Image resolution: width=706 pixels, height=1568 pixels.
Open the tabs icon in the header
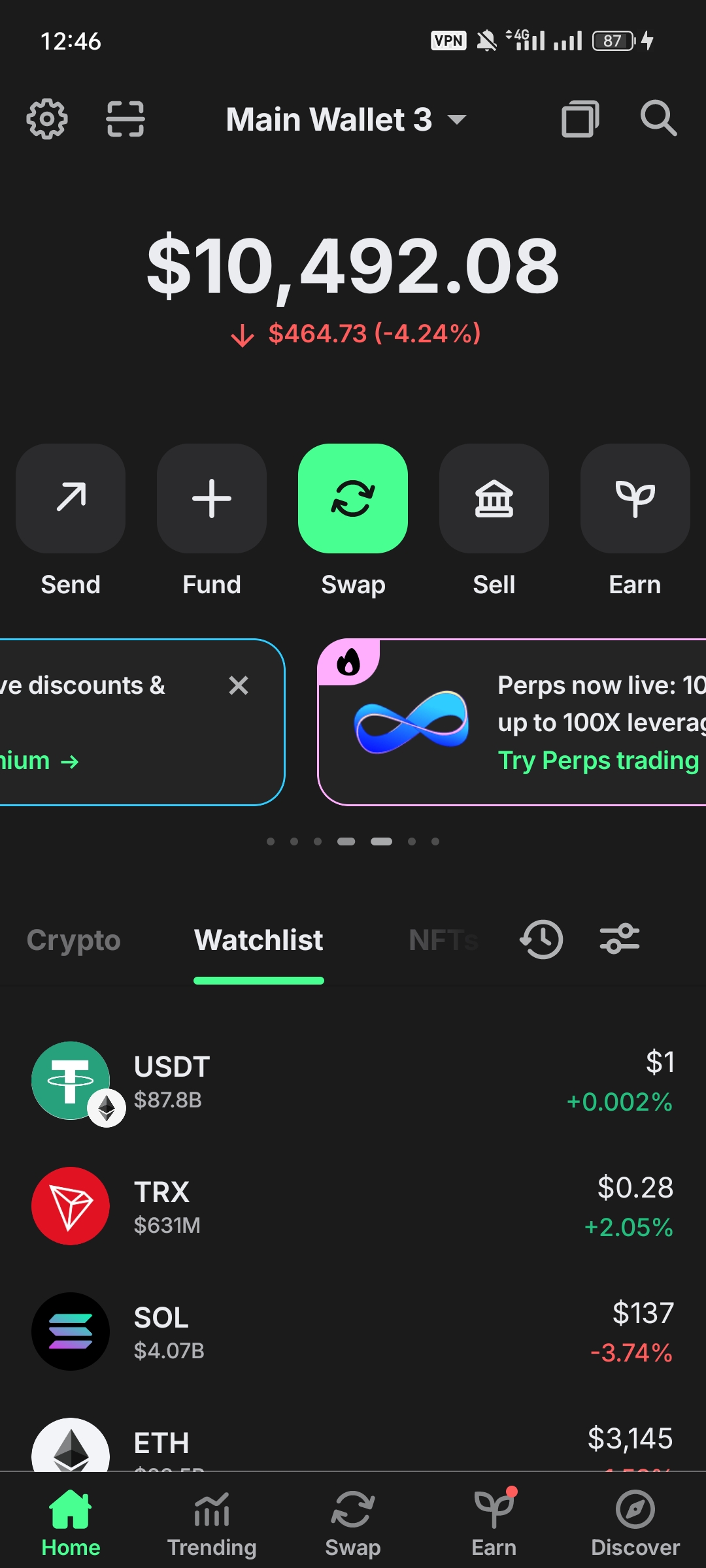pyautogui.click(x=580, y=119)
